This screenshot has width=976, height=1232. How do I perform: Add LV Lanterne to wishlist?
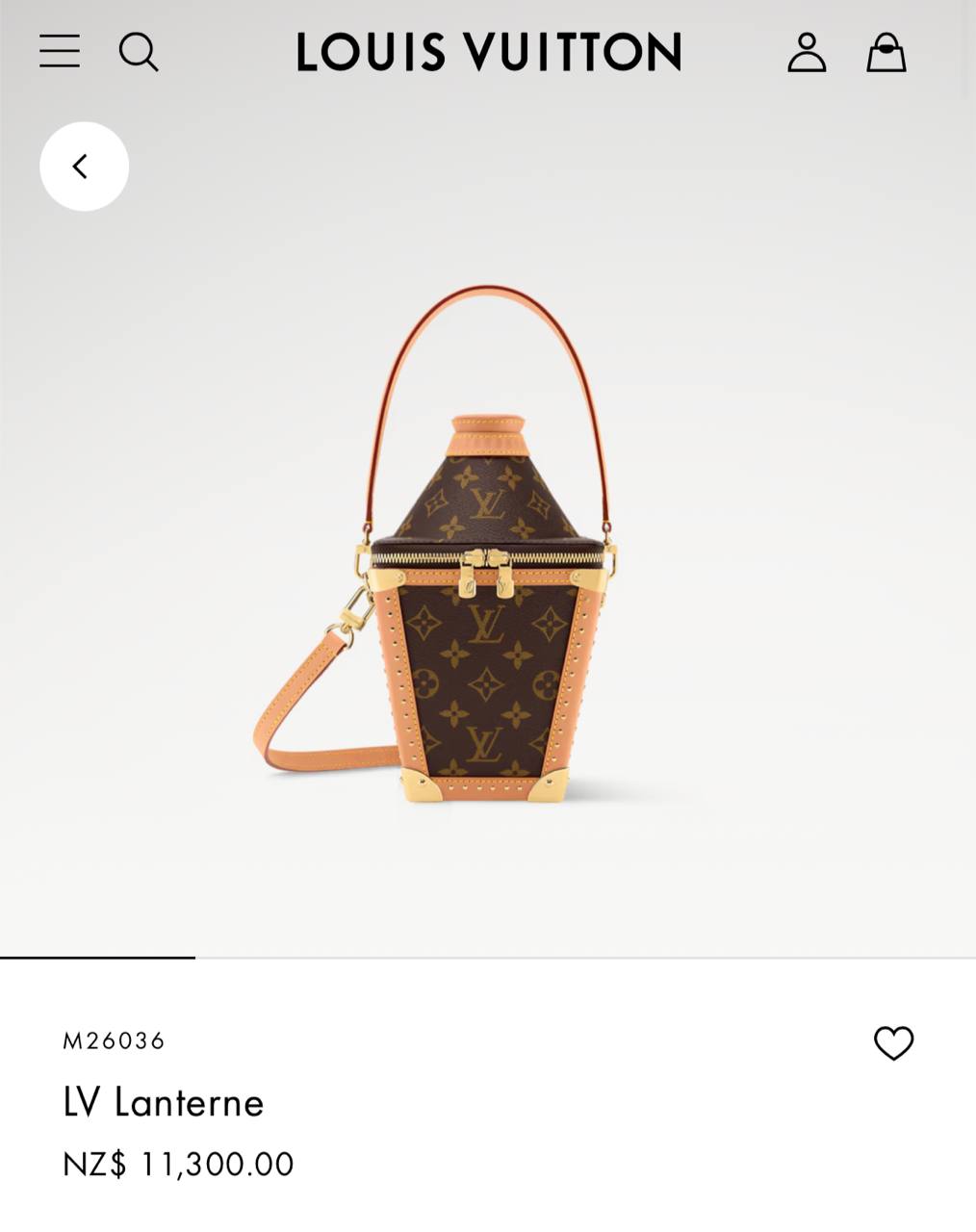(893, 1043)
